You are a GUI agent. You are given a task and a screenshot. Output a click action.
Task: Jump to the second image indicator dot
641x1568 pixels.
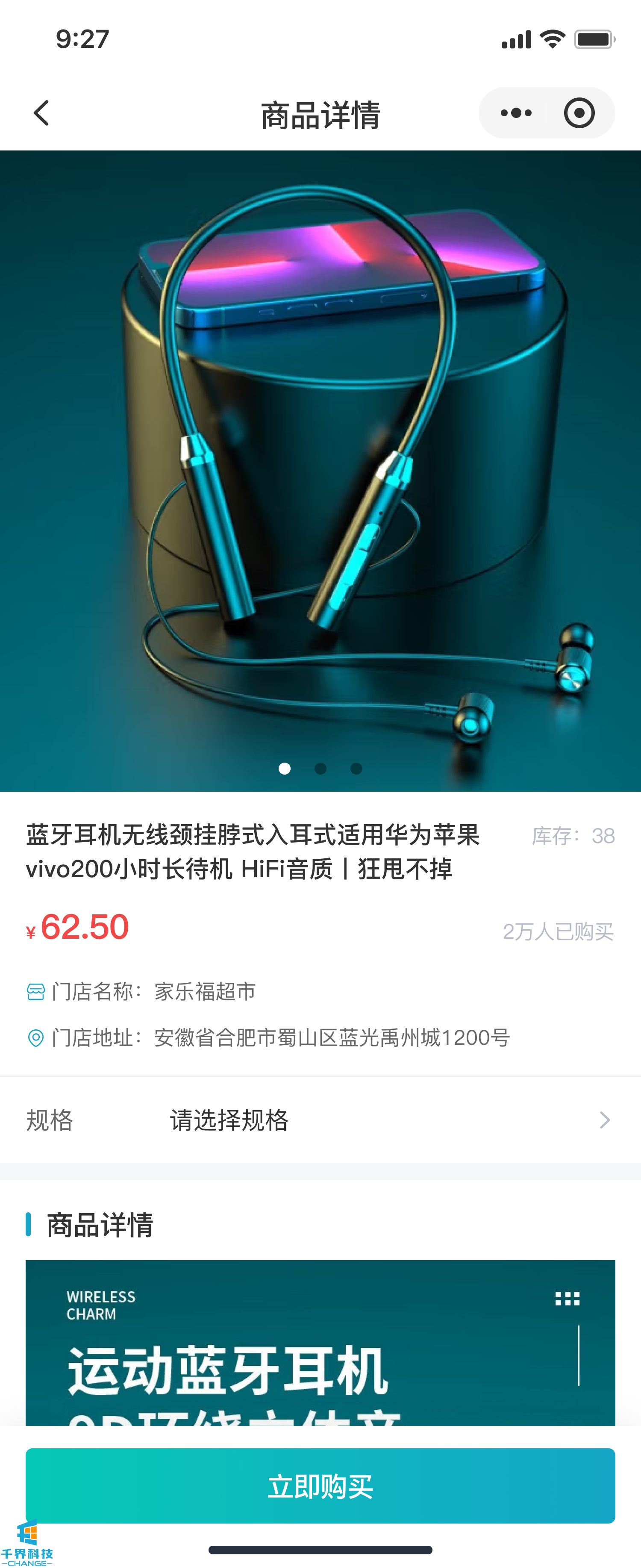320,769
